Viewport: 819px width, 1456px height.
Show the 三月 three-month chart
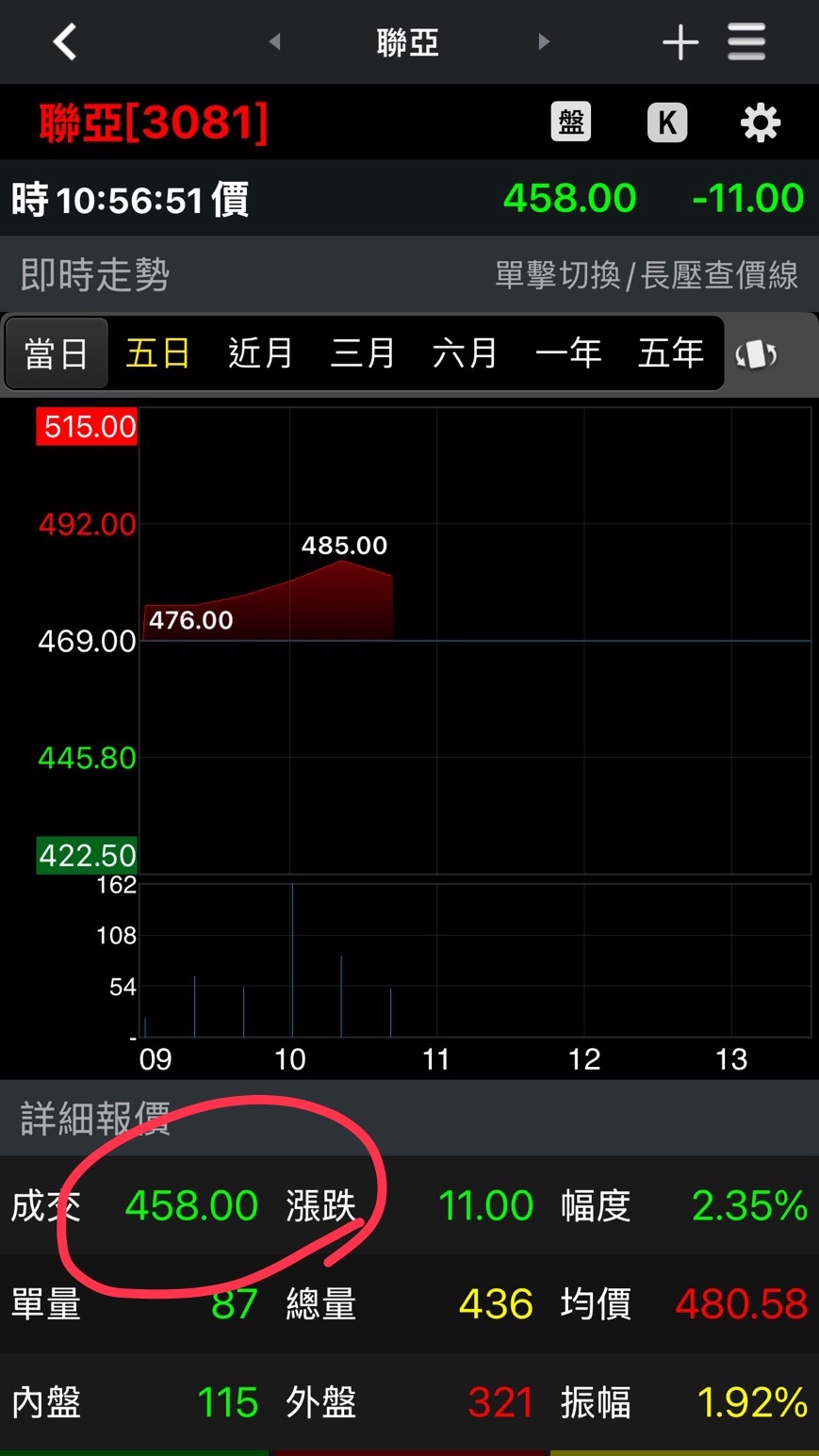[x=363, y=354]
